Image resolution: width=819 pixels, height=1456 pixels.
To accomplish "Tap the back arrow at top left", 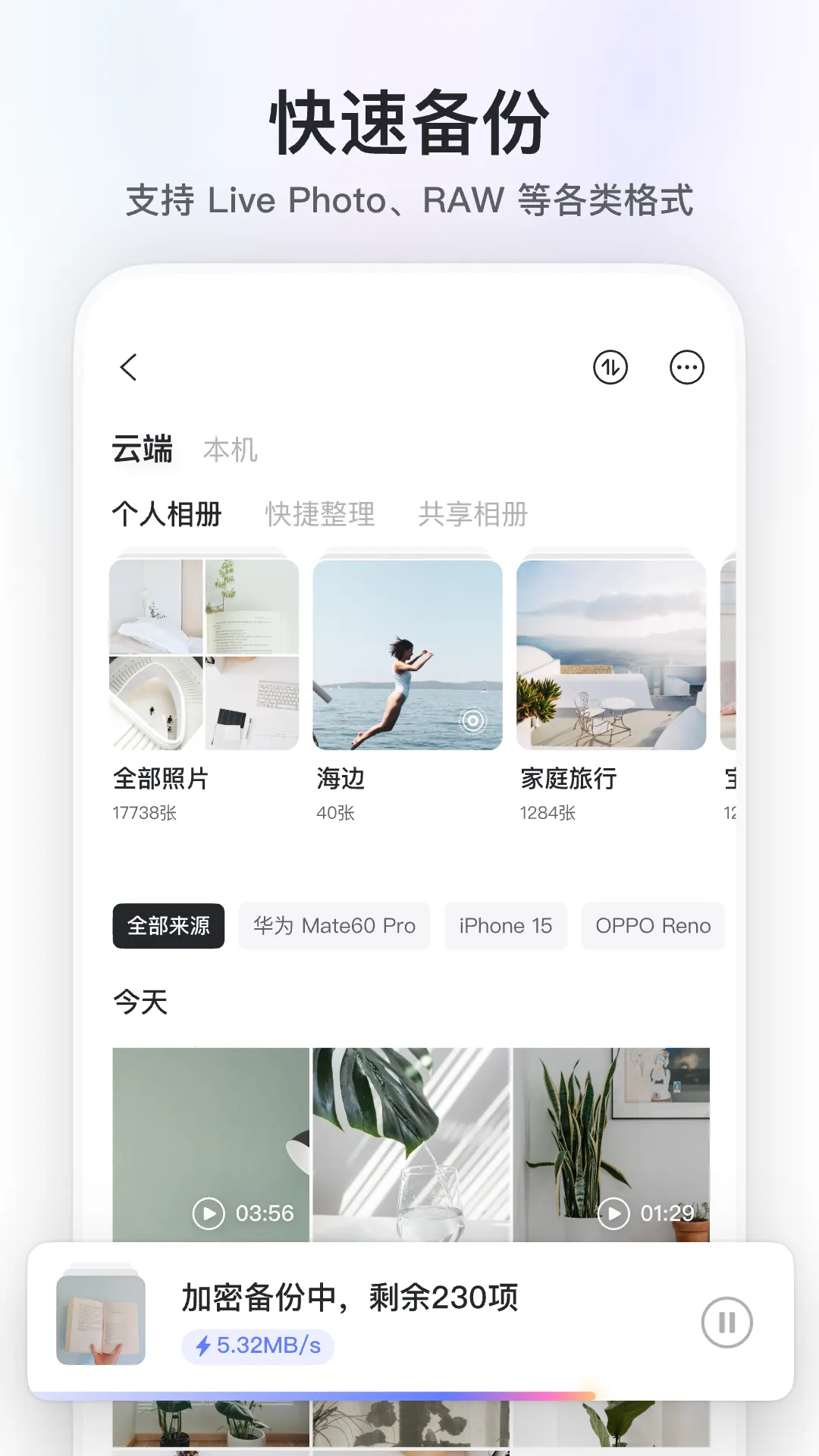I will (129, 367).
